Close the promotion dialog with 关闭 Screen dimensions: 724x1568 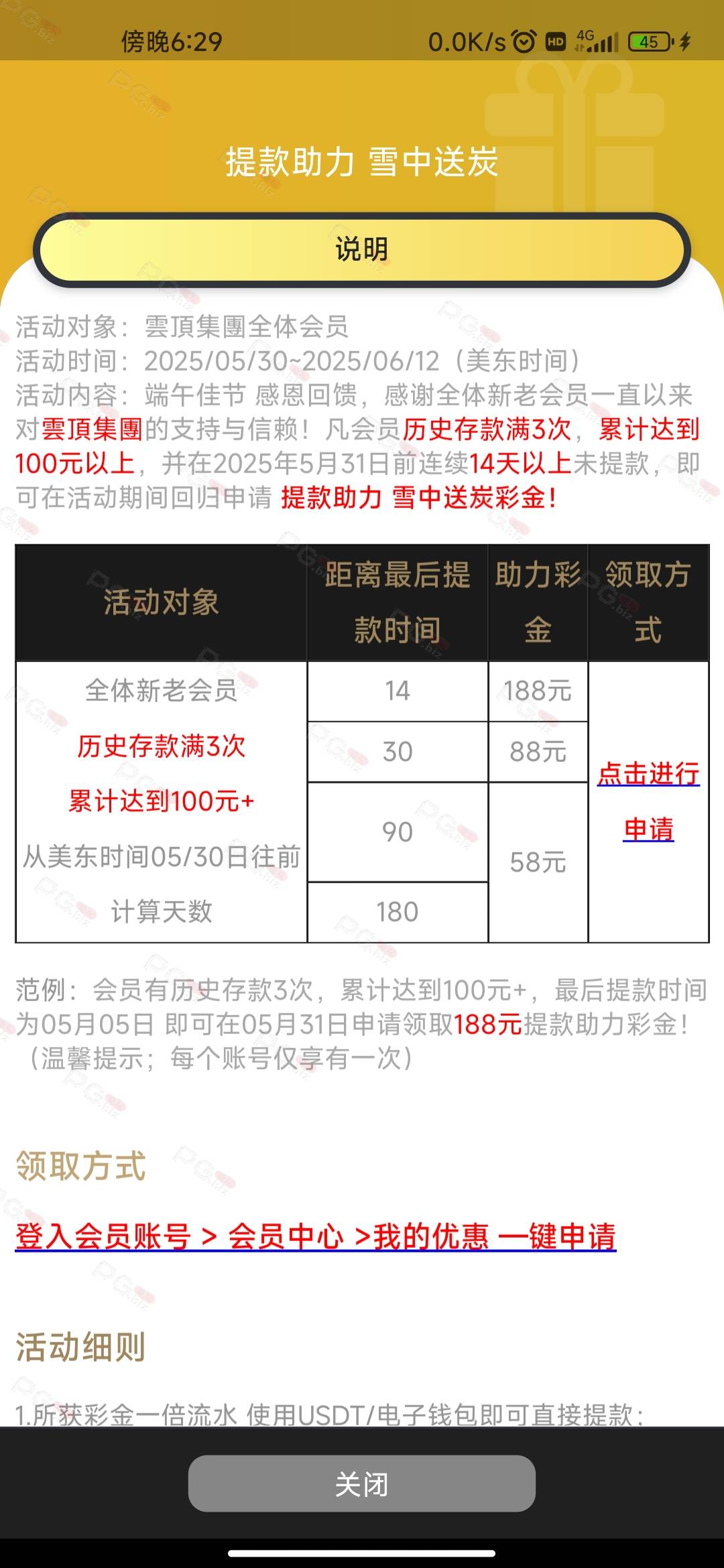tap(362, 1484)
